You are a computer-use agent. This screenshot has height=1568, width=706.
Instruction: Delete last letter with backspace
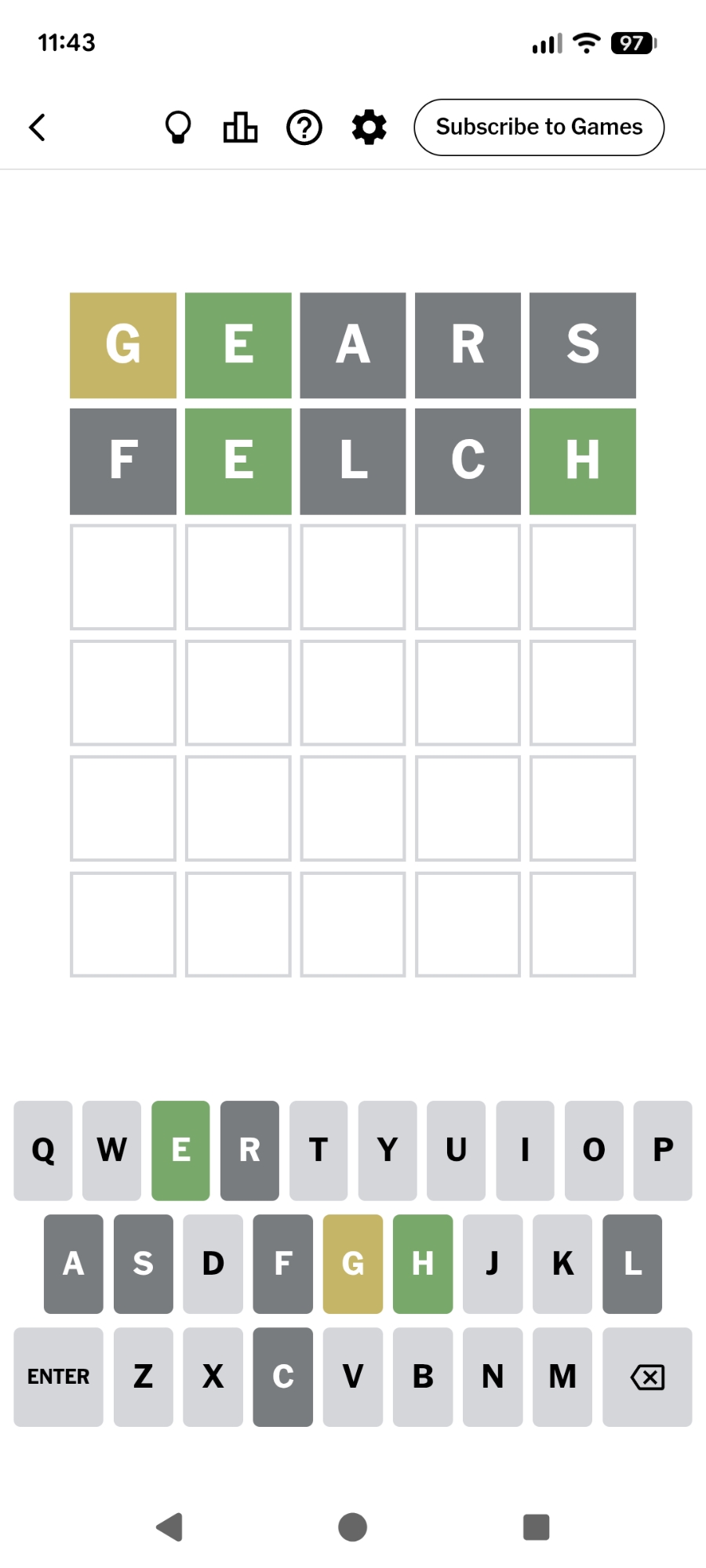tap(646, 1376)
